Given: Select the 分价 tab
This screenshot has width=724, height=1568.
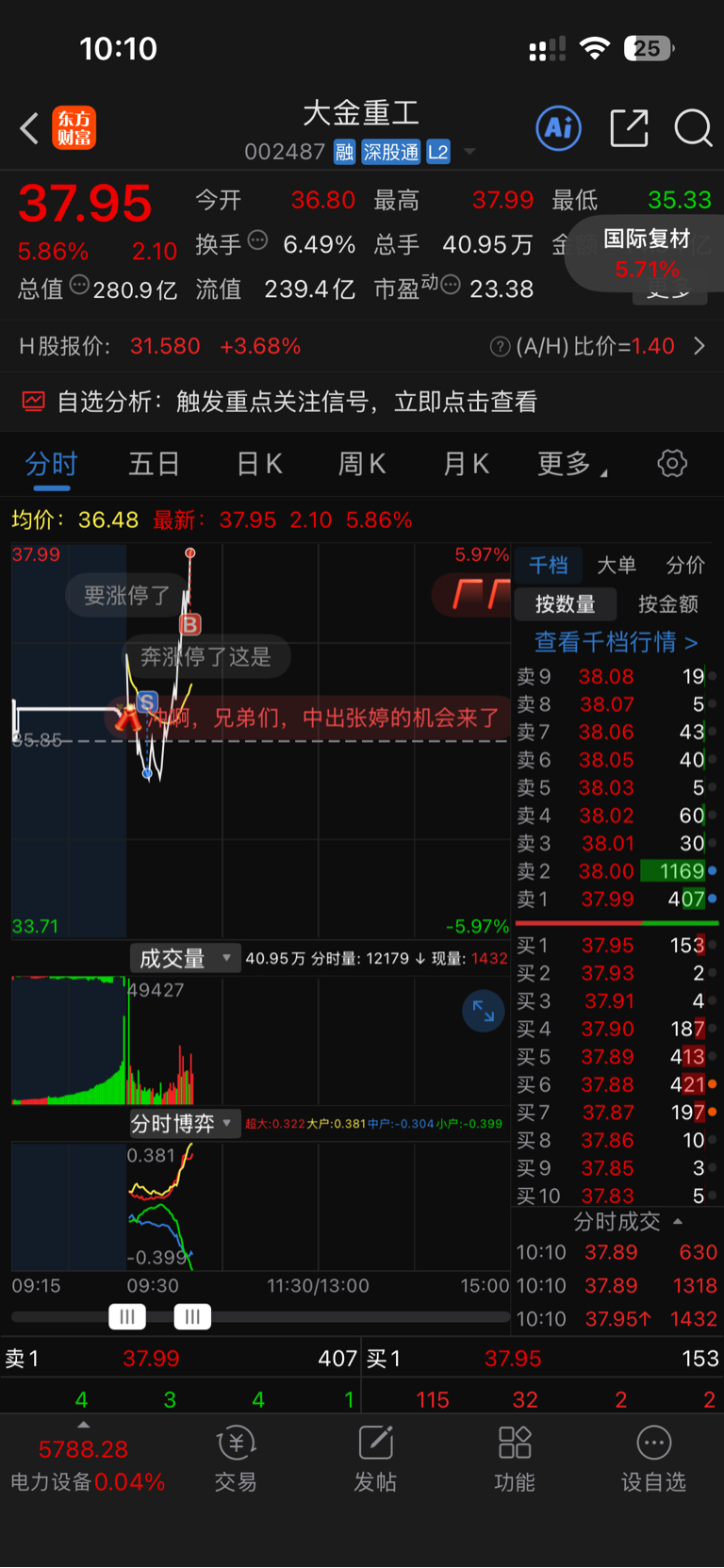Looking at the screenshot, I should 685,565.
